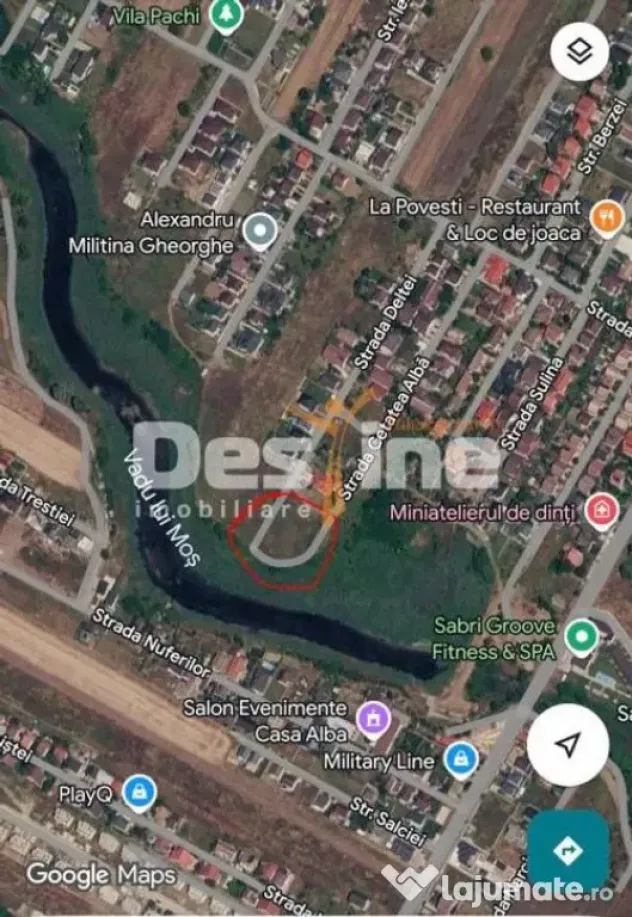Open the Miniatelierul de dinți pin
Screen dimensions: 632x917
coord(602,511)
